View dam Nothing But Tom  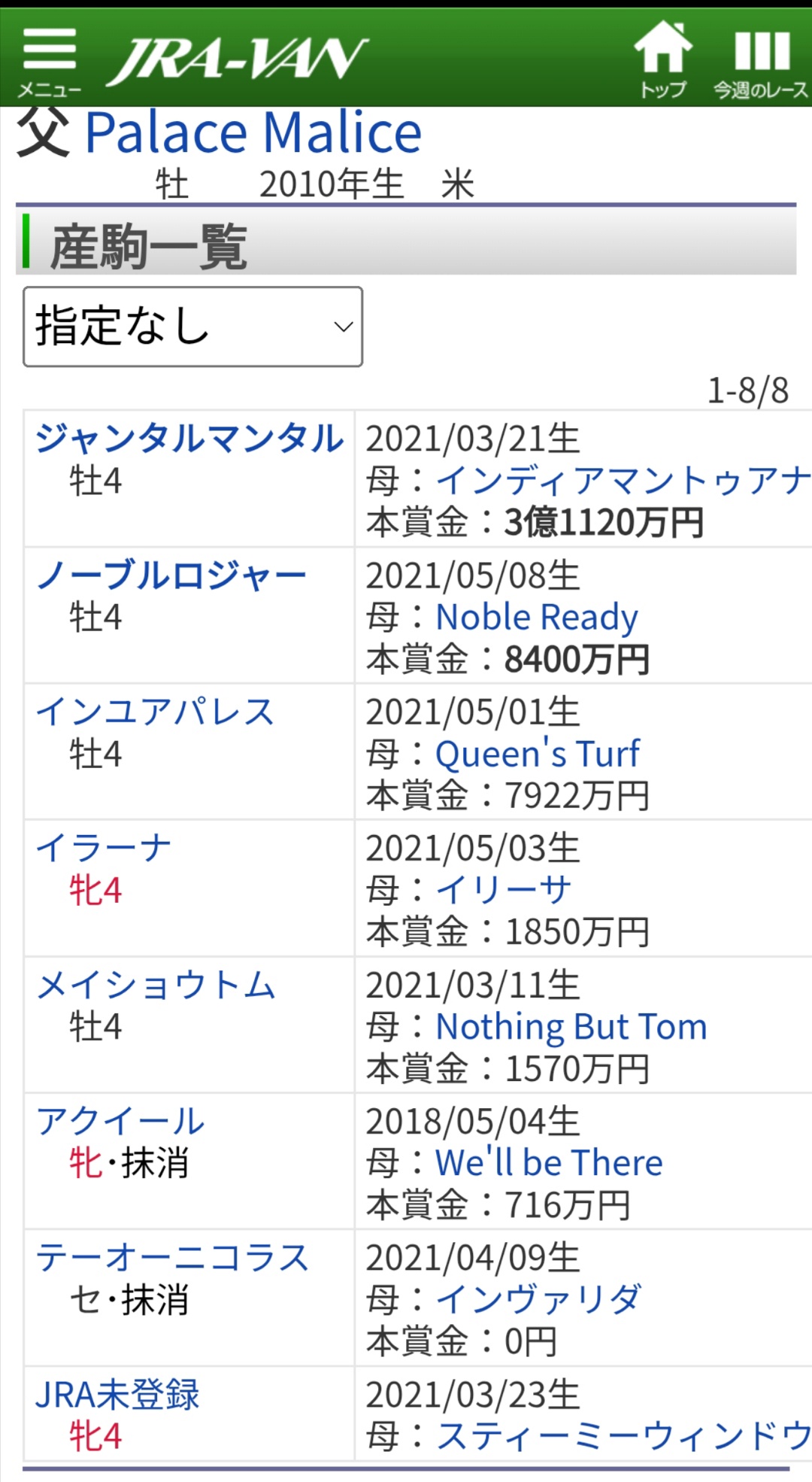571,1027
